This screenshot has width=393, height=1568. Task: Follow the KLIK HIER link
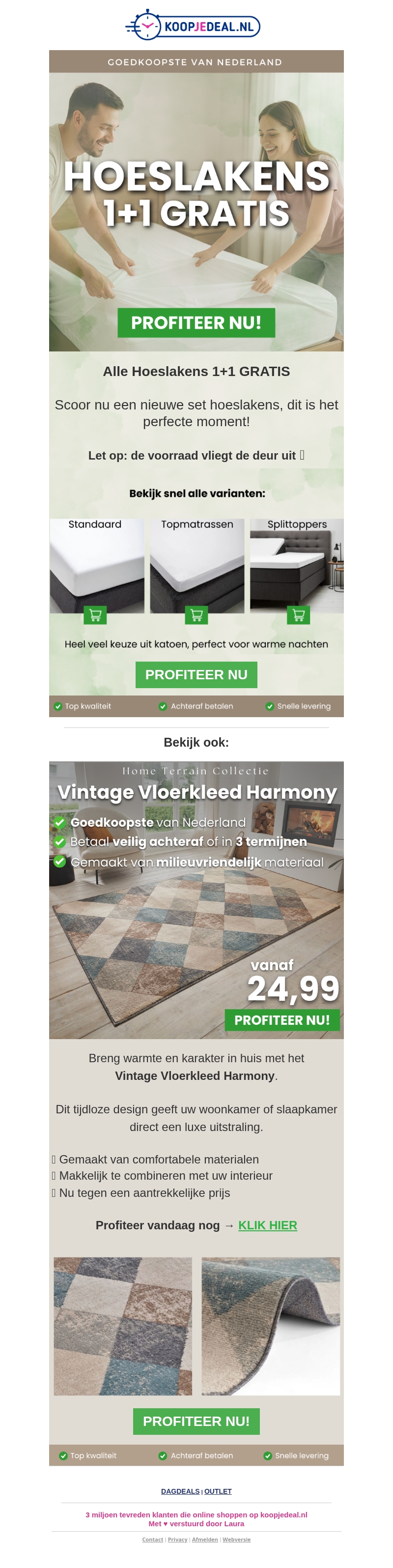[x=267, y=1225]
